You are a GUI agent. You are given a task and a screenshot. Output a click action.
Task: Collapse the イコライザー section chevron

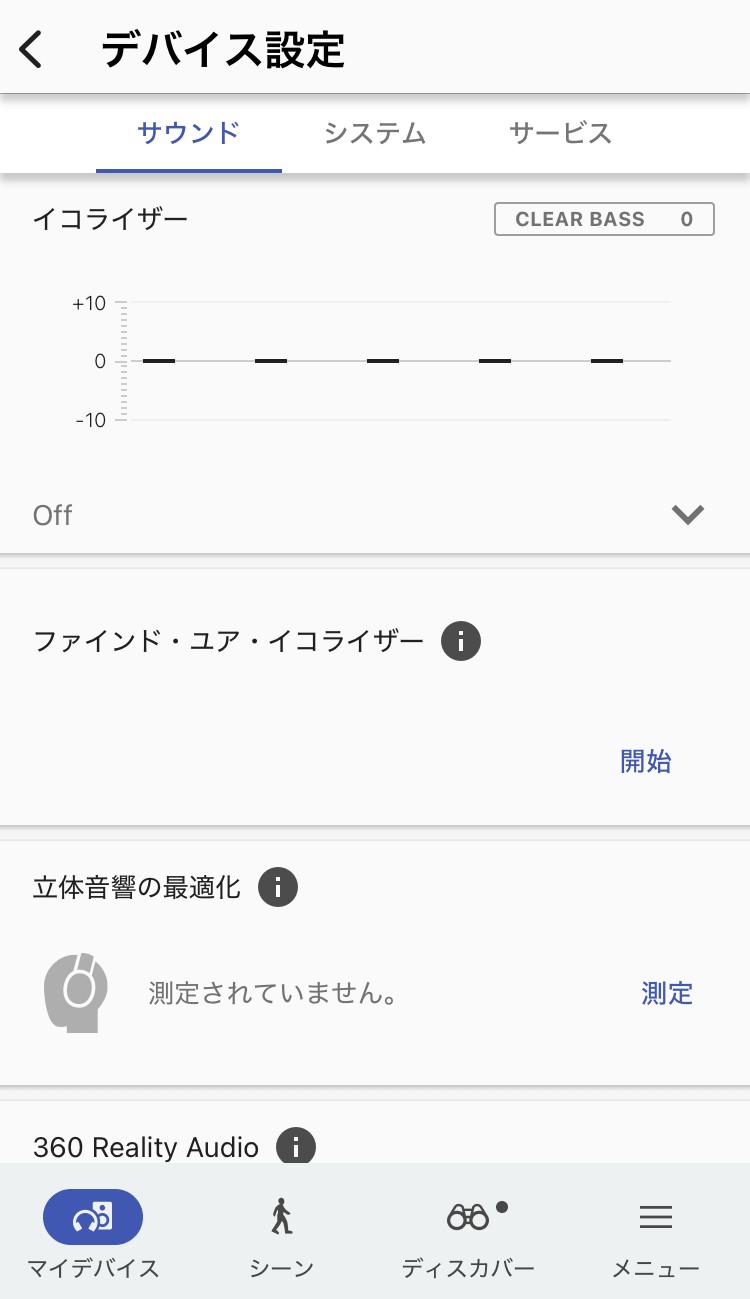(686, 514)
